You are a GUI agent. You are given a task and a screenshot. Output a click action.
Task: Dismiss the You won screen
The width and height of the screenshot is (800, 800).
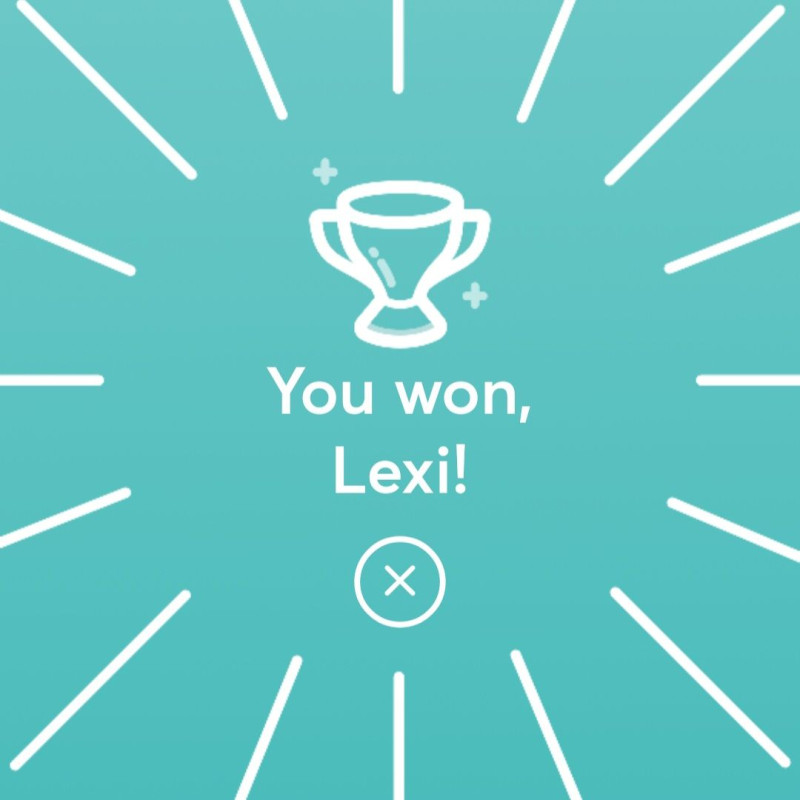click(x=400, y=581)
